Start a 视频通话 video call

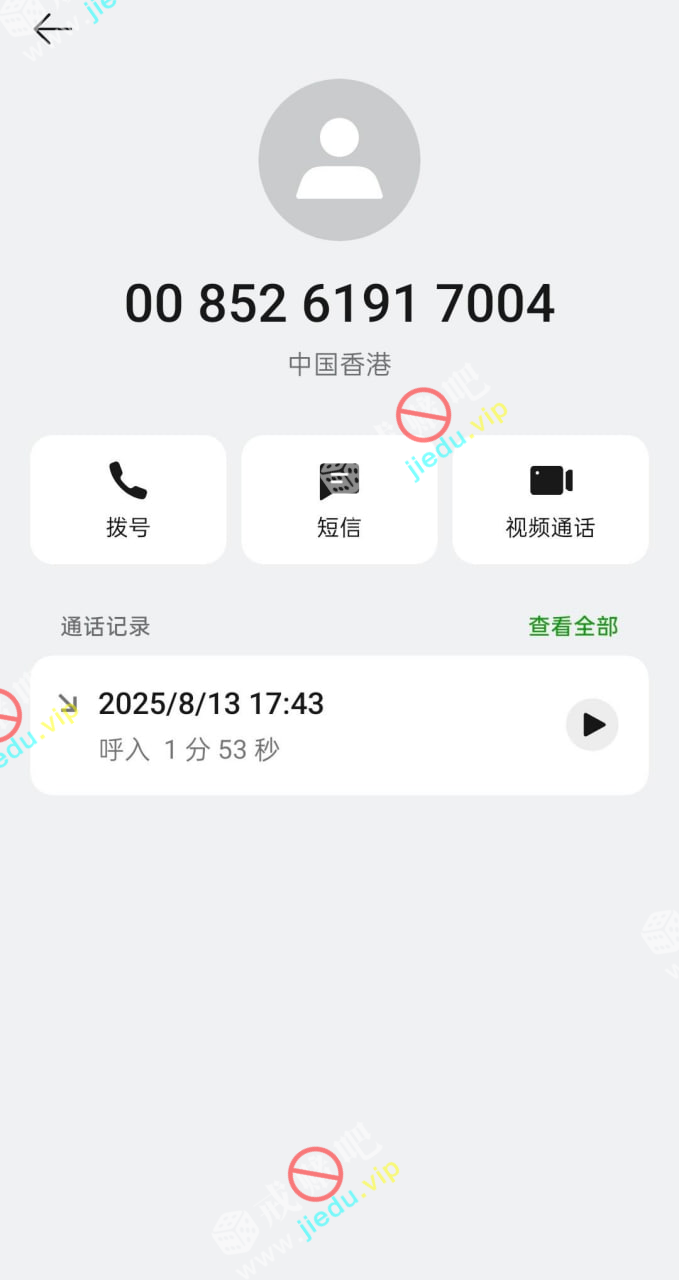click(x=550, y=499)
